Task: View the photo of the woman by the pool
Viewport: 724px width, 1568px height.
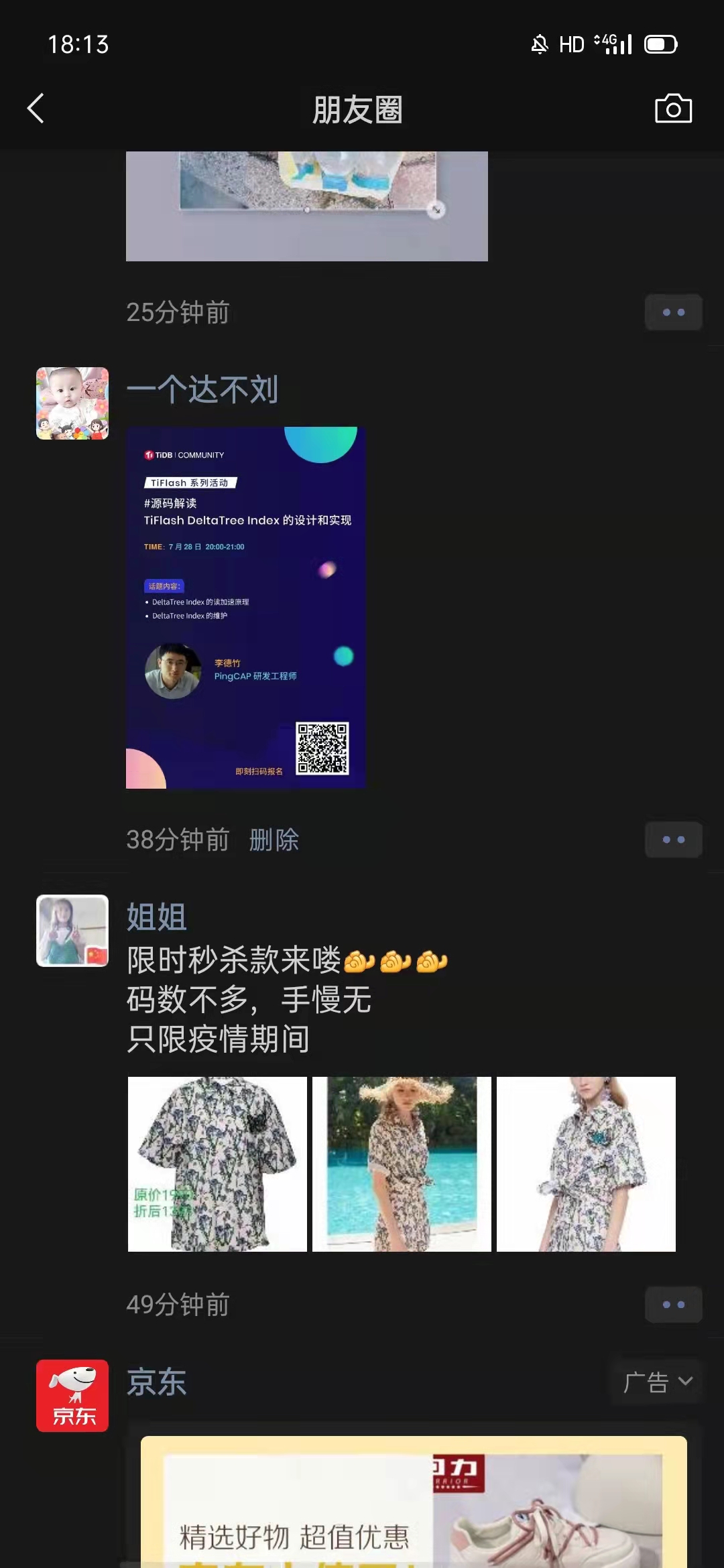Action: [402, 1164]
